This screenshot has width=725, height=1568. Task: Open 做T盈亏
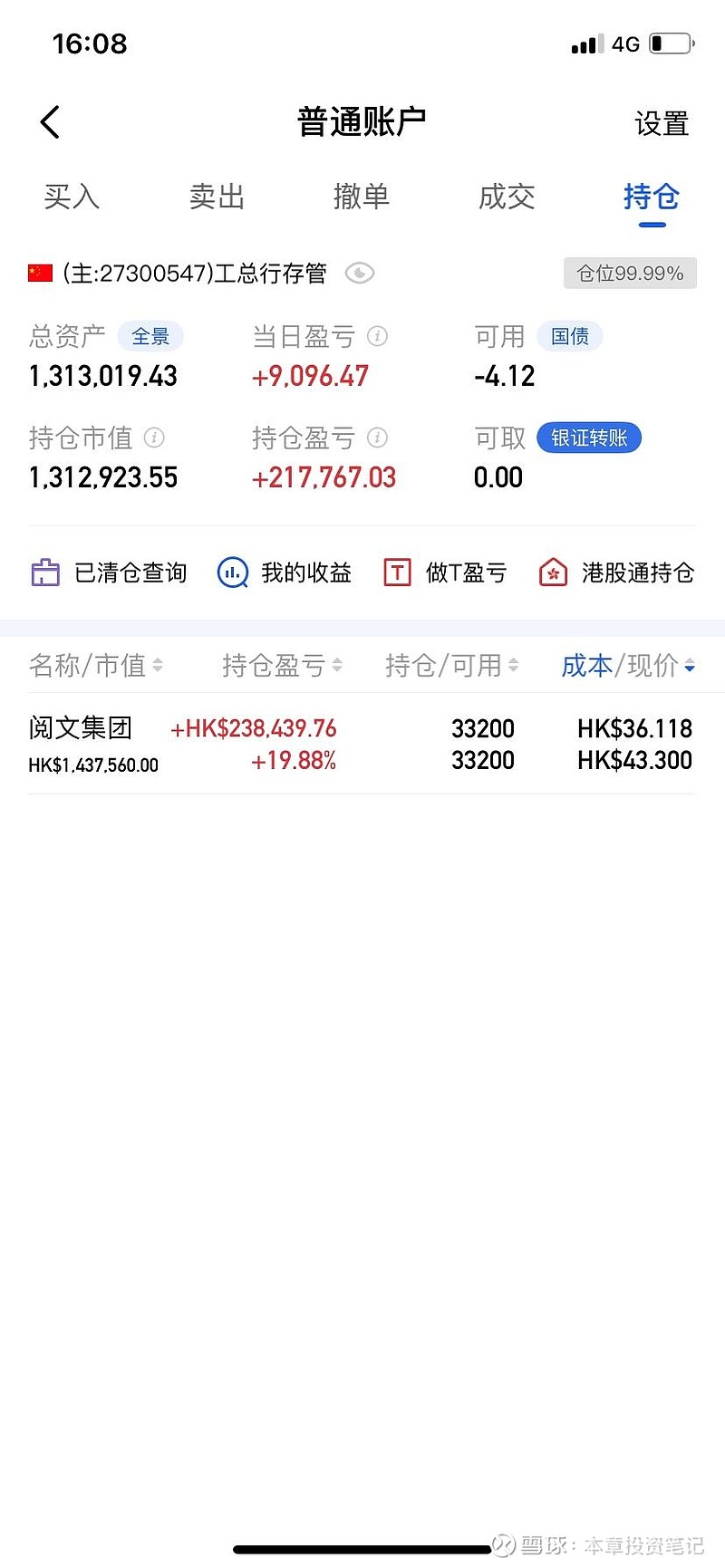[445, 572]
